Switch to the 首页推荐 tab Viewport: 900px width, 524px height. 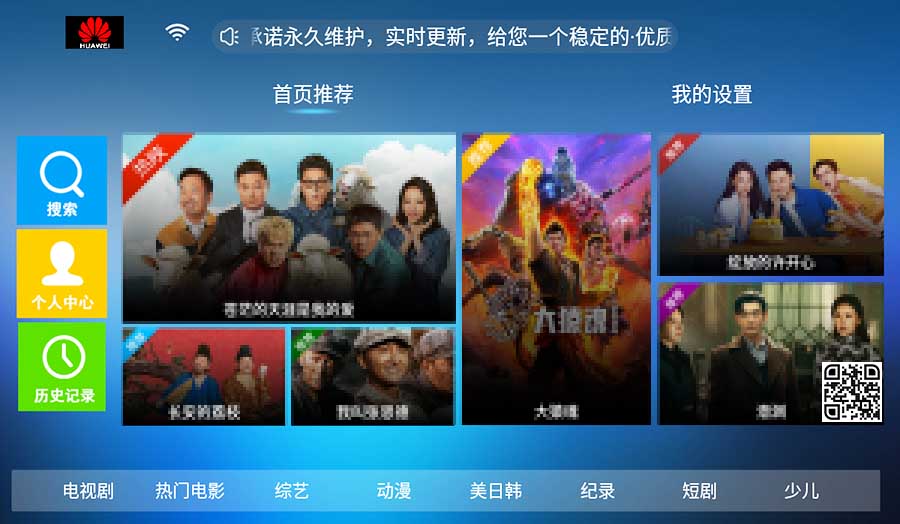point(313,95)
